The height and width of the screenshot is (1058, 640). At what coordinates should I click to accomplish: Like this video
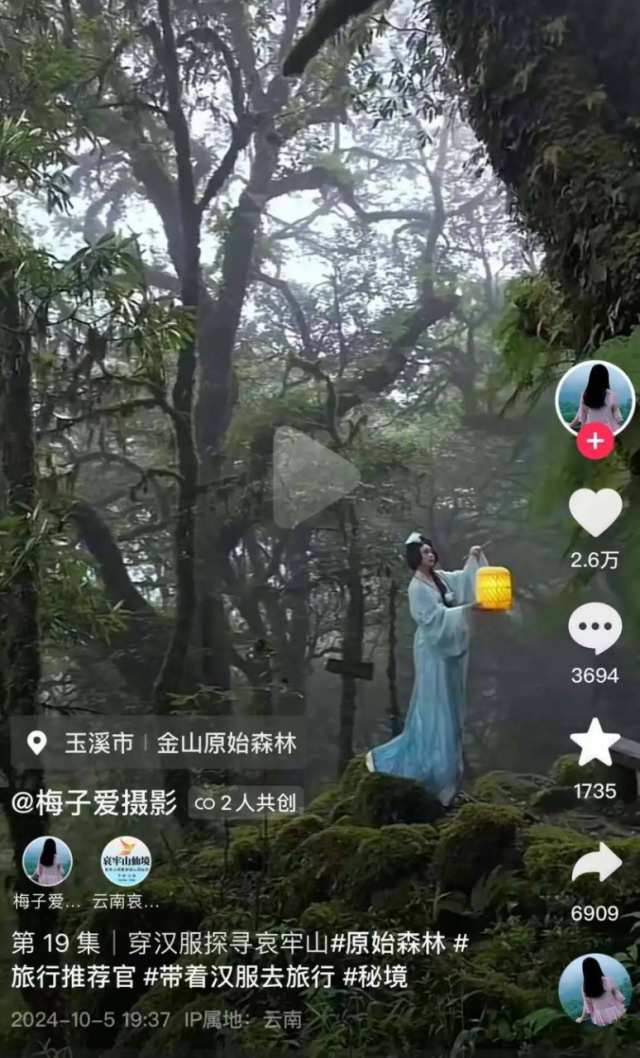coord(595,512)
